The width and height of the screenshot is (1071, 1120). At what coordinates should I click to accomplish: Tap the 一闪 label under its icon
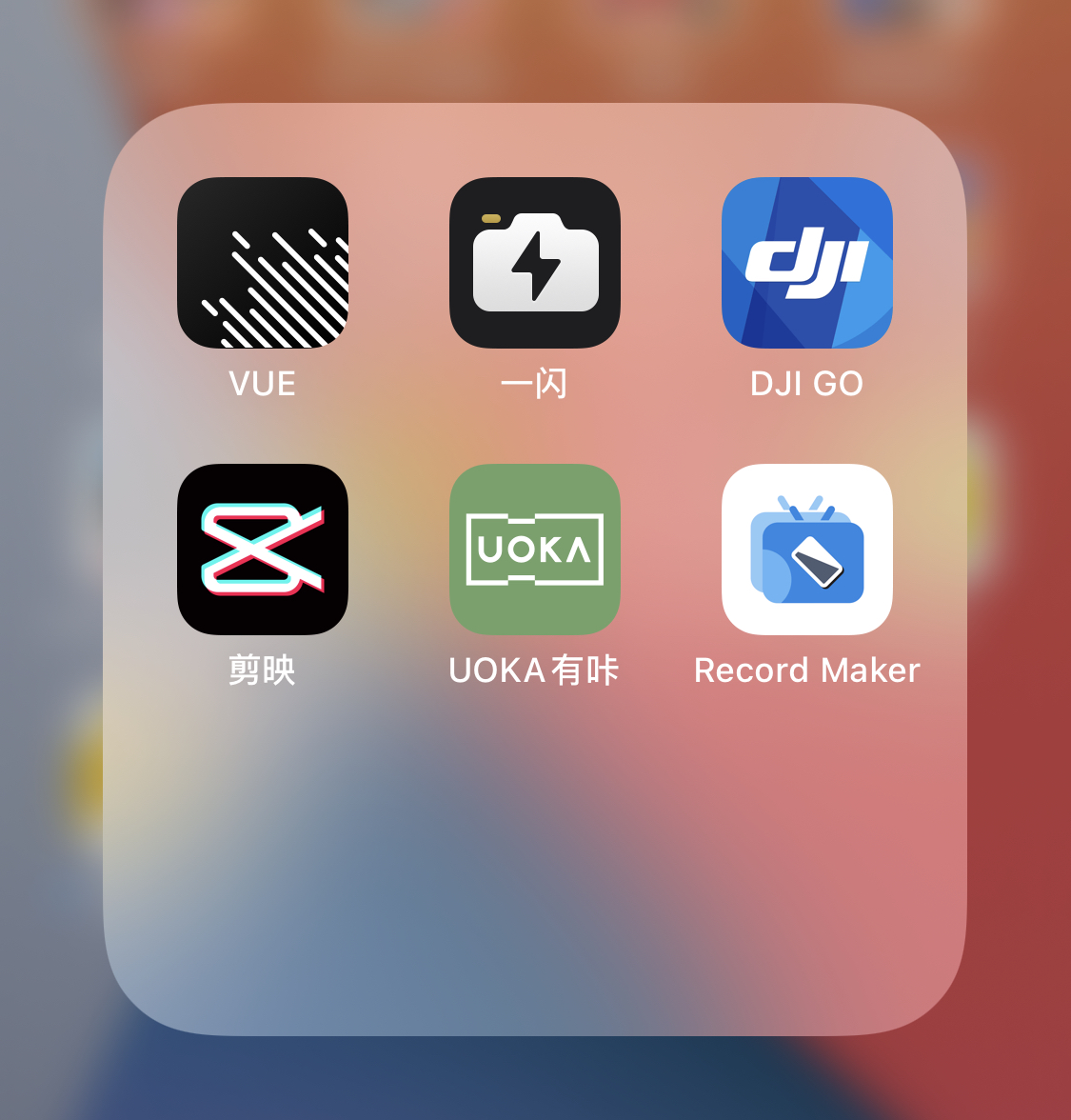click(534, 383)
